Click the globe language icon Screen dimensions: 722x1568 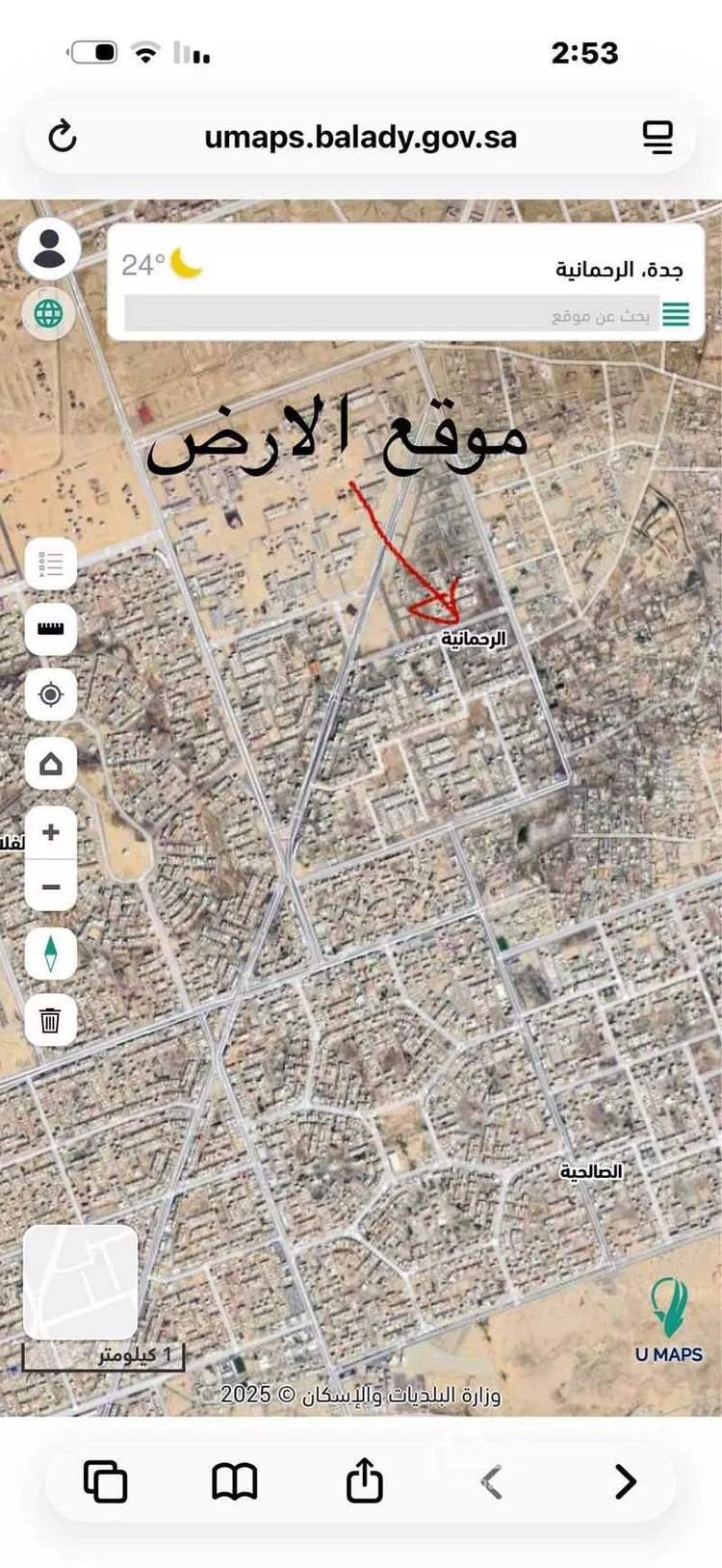pyautogui.click(x=48, y=315)
